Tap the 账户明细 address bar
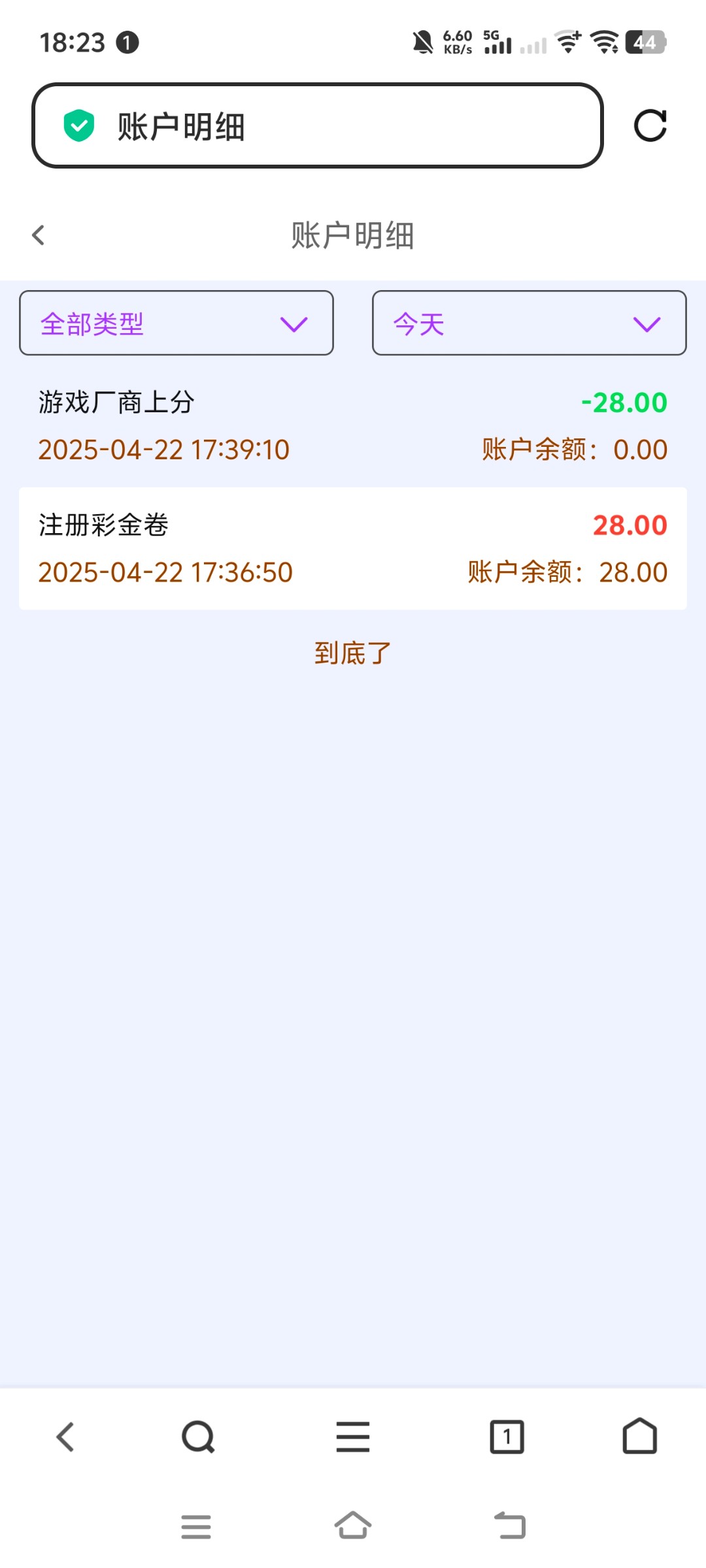This screenshot has width=706, height=1568. coord(317,125)
